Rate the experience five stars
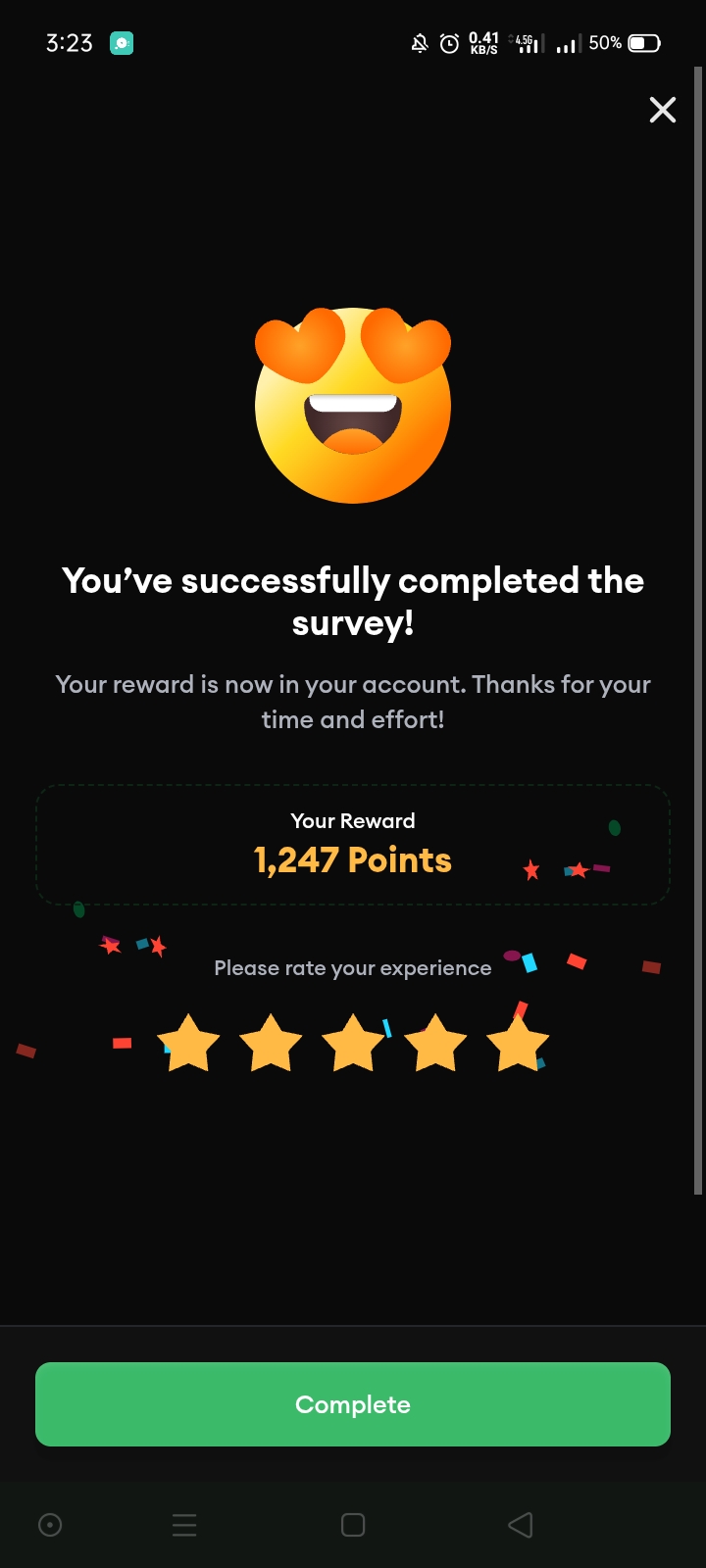This screenshot has width=706, height=1568. click(x=518, y=1044)
